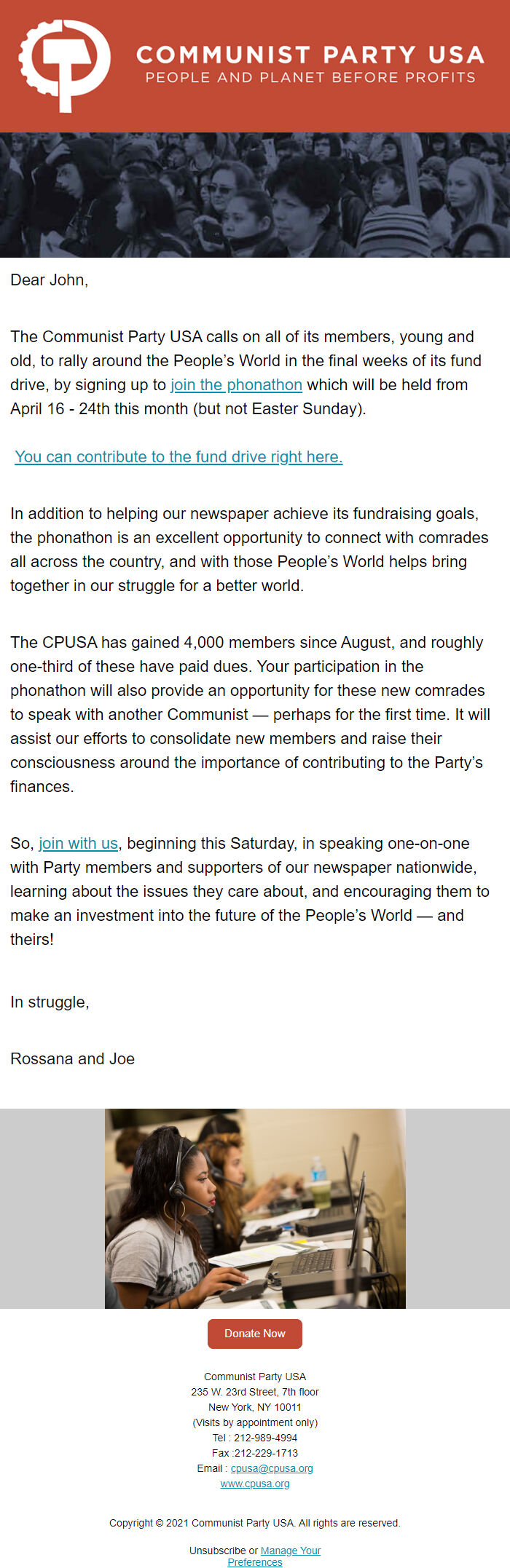The image size is (510, 1568).
Task: Open the contribute to fund drive link
Action: [178, 456]
